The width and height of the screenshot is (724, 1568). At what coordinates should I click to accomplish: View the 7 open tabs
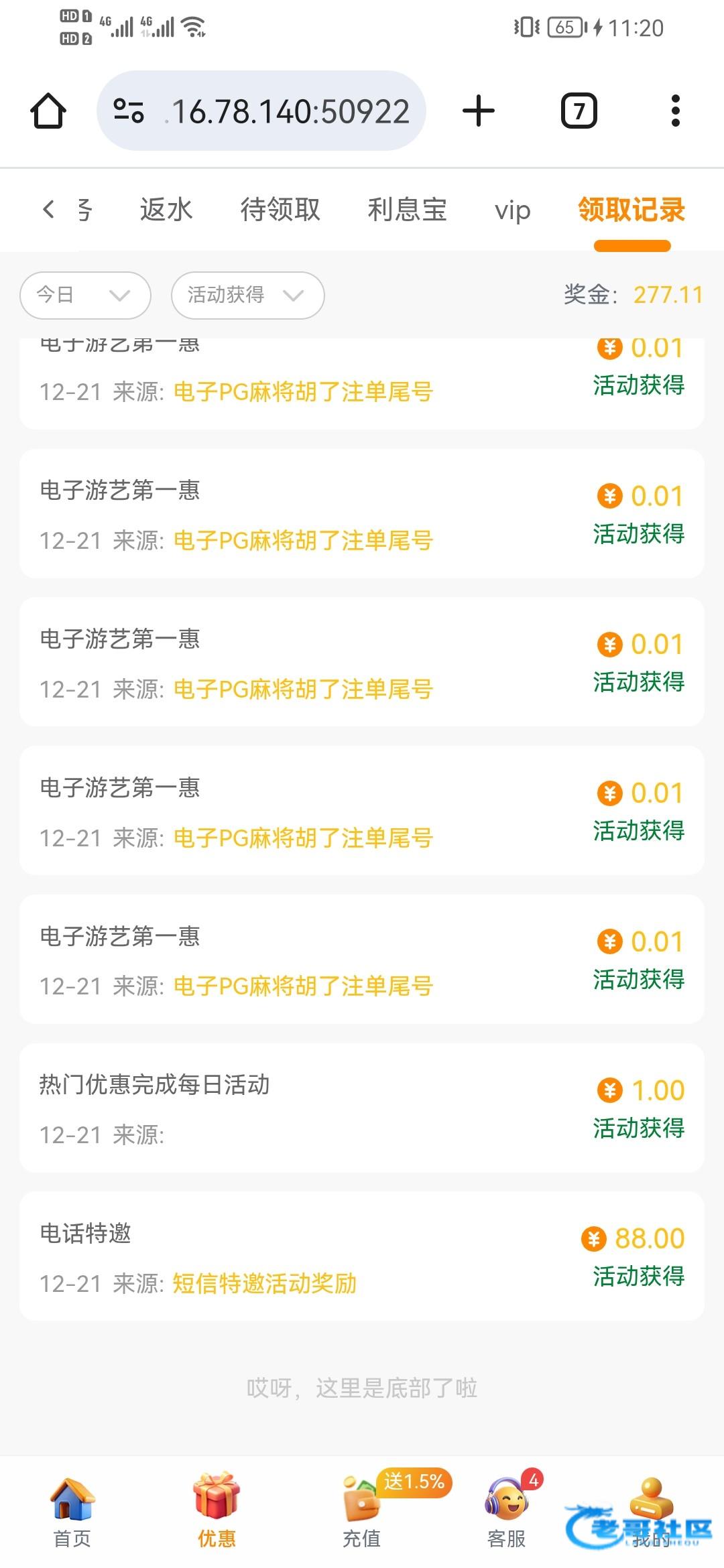(x=579, y=111)
